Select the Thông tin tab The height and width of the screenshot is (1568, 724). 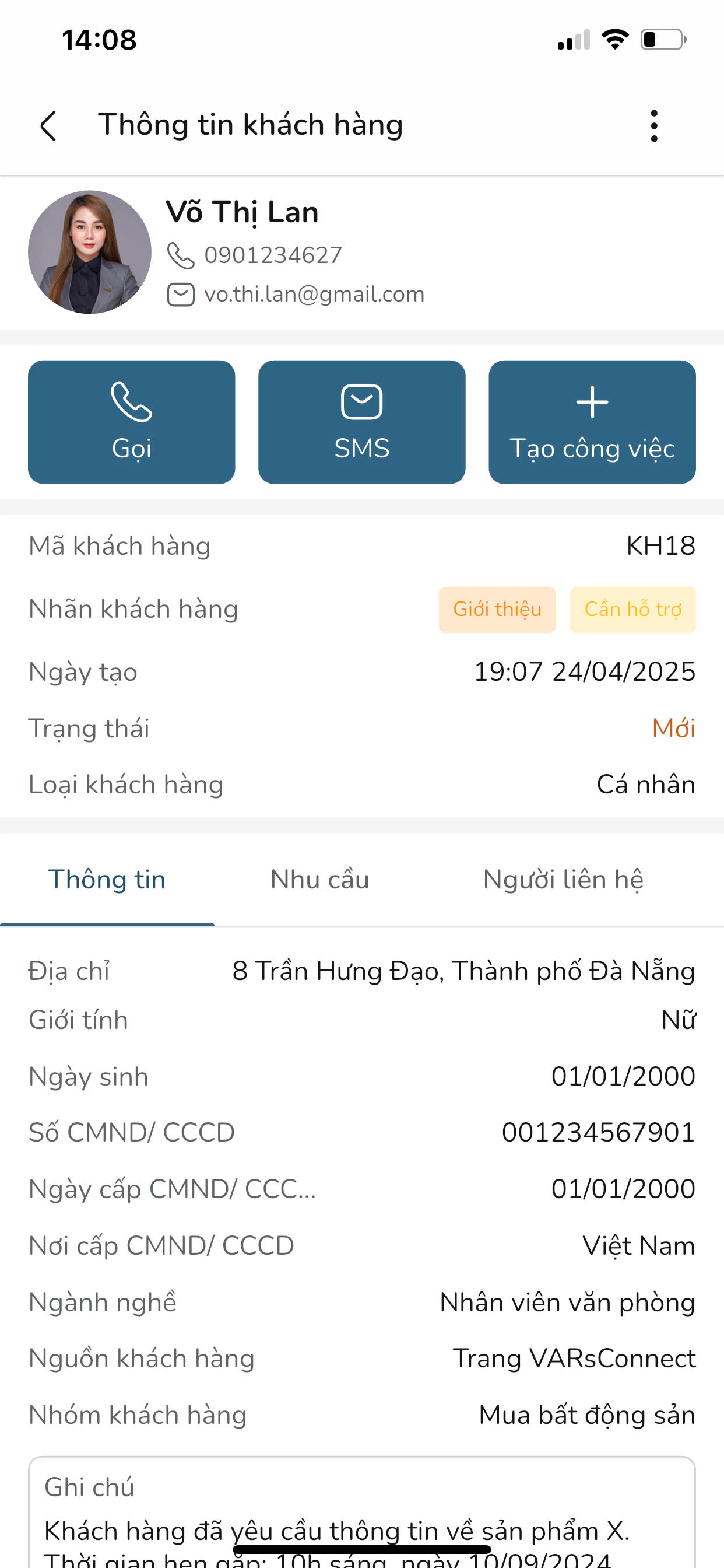(x=107, y=880)
